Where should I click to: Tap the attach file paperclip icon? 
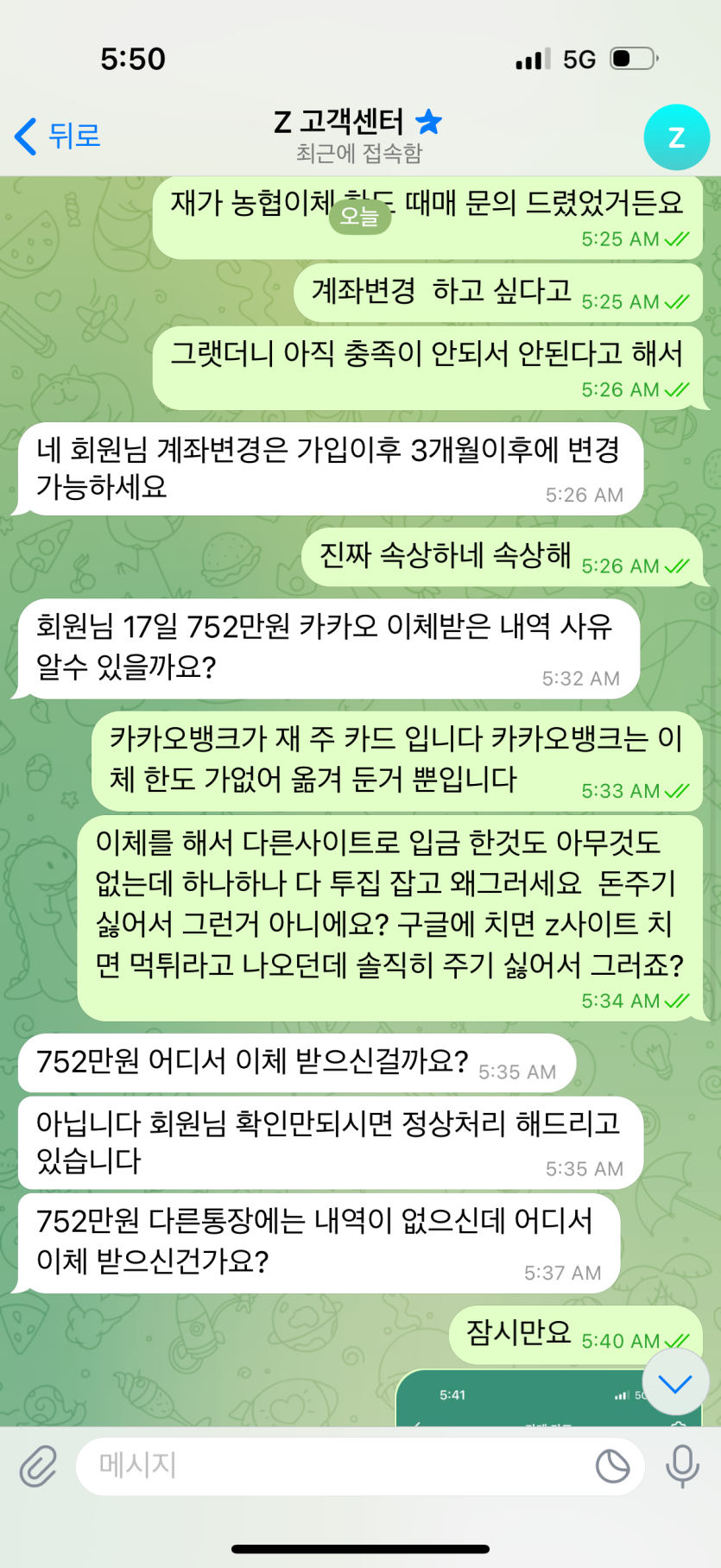38,1466
